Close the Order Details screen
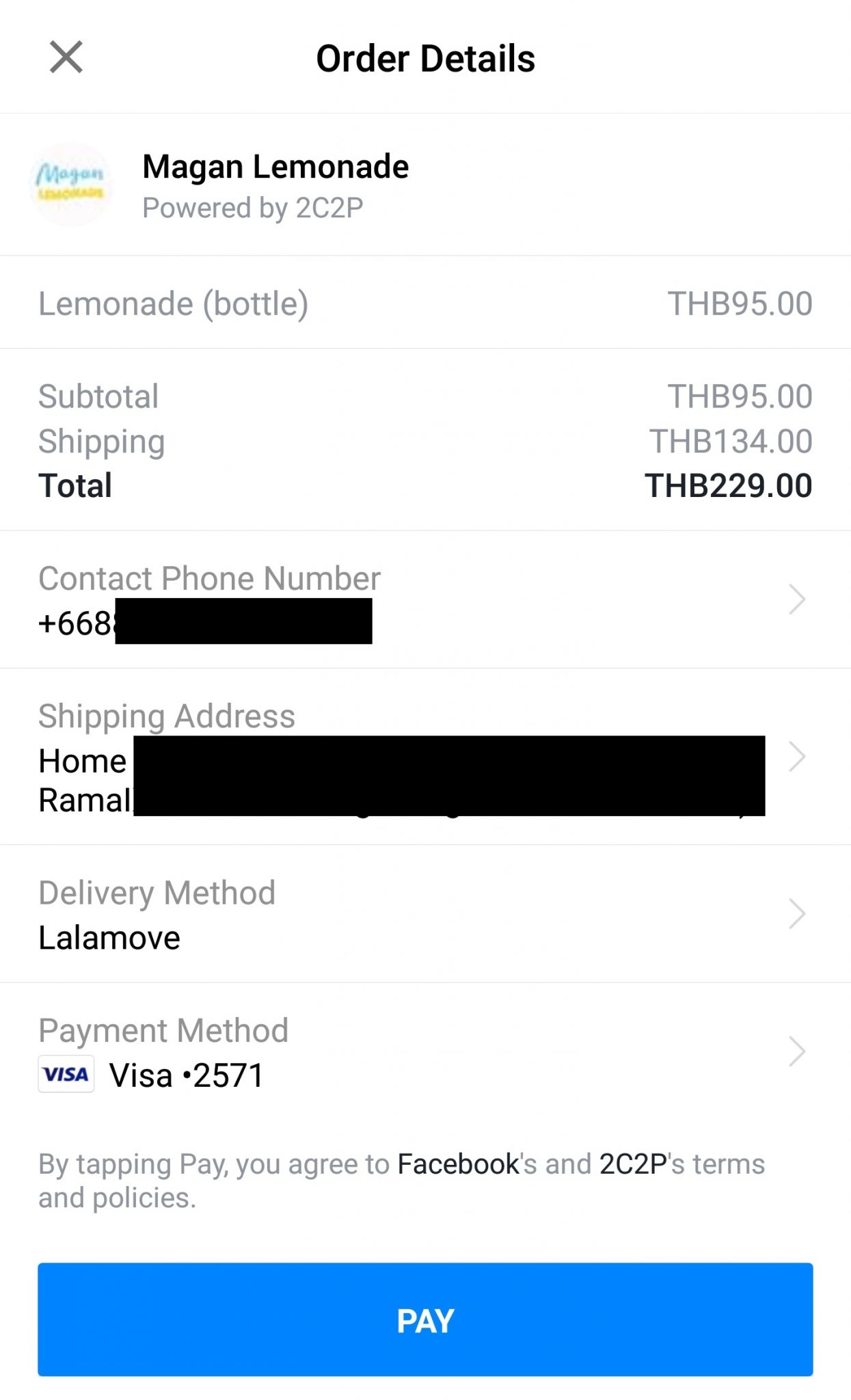The width and height of the screenshot is (851, 1400). (66, 57)
